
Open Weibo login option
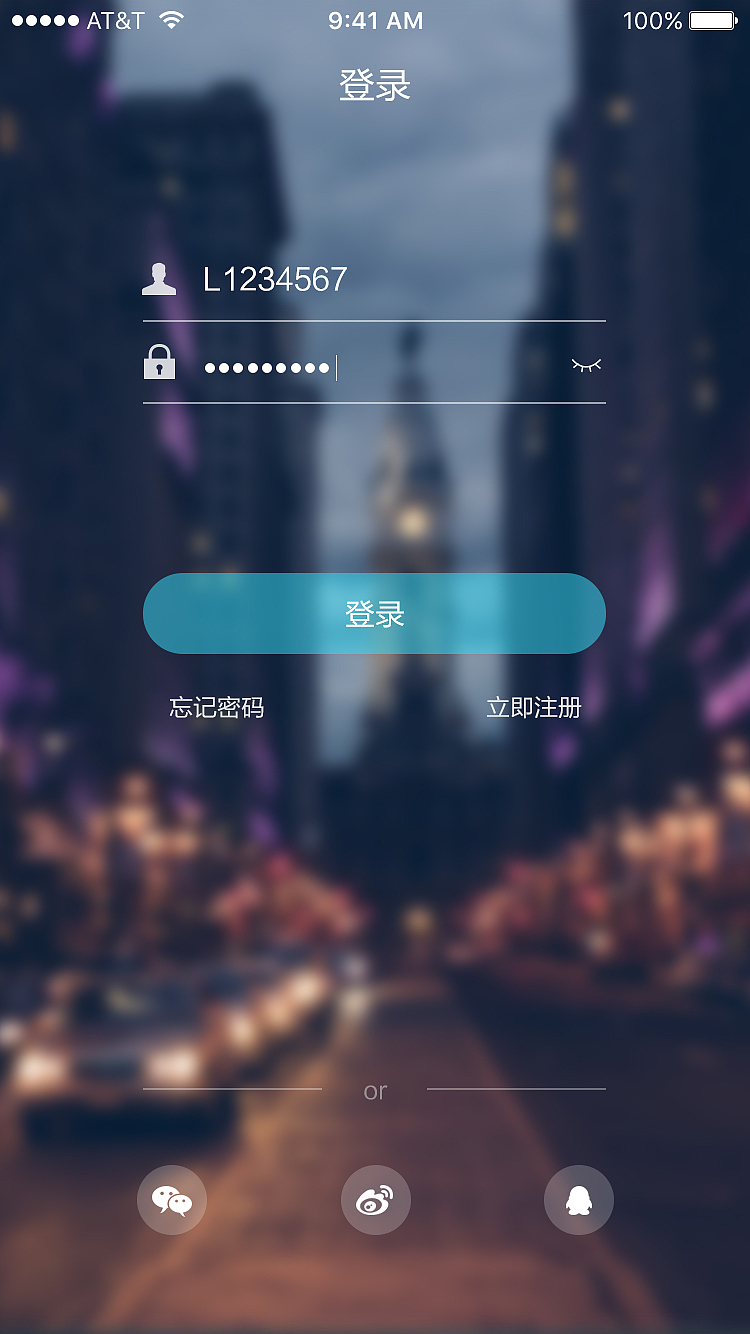[375, 1200]
